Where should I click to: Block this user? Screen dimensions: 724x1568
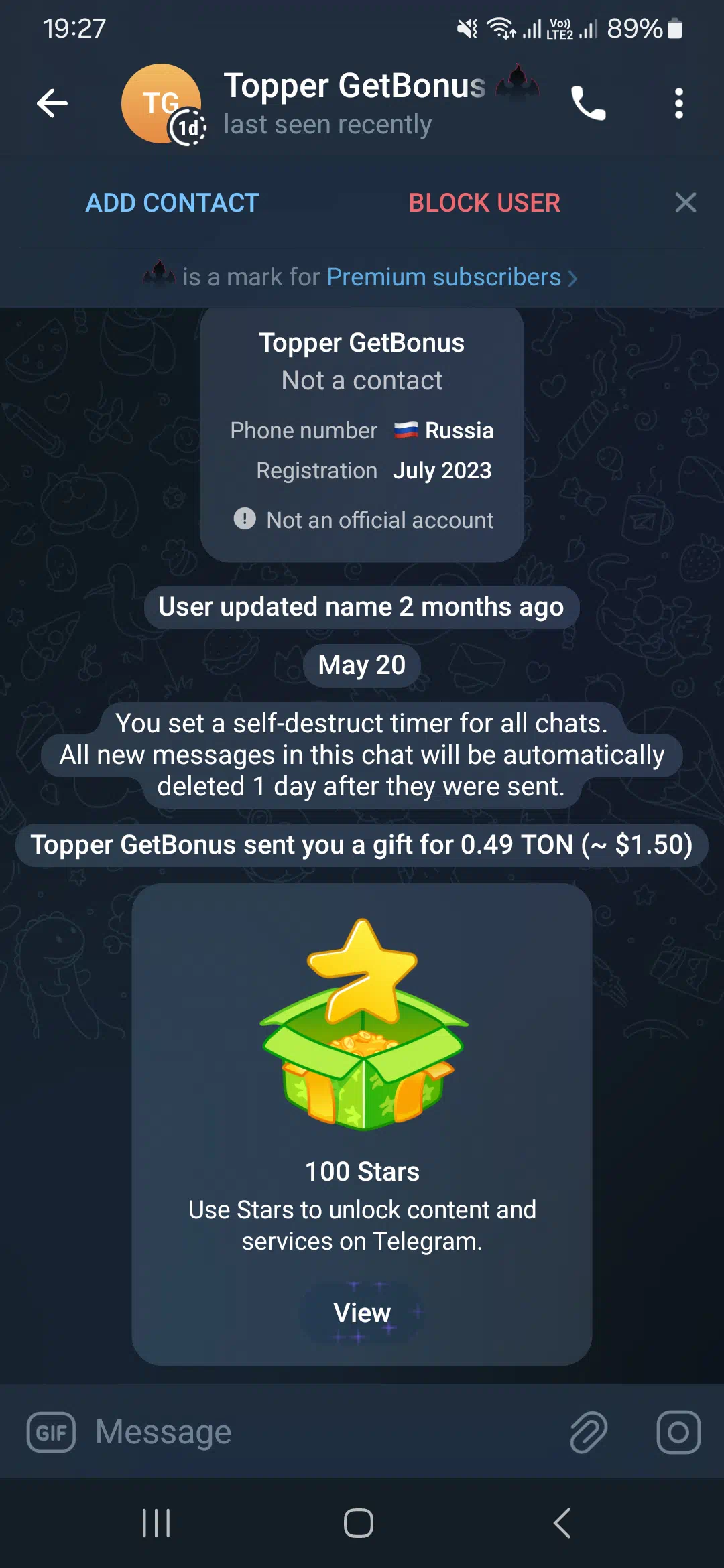[x=484, y=202]
